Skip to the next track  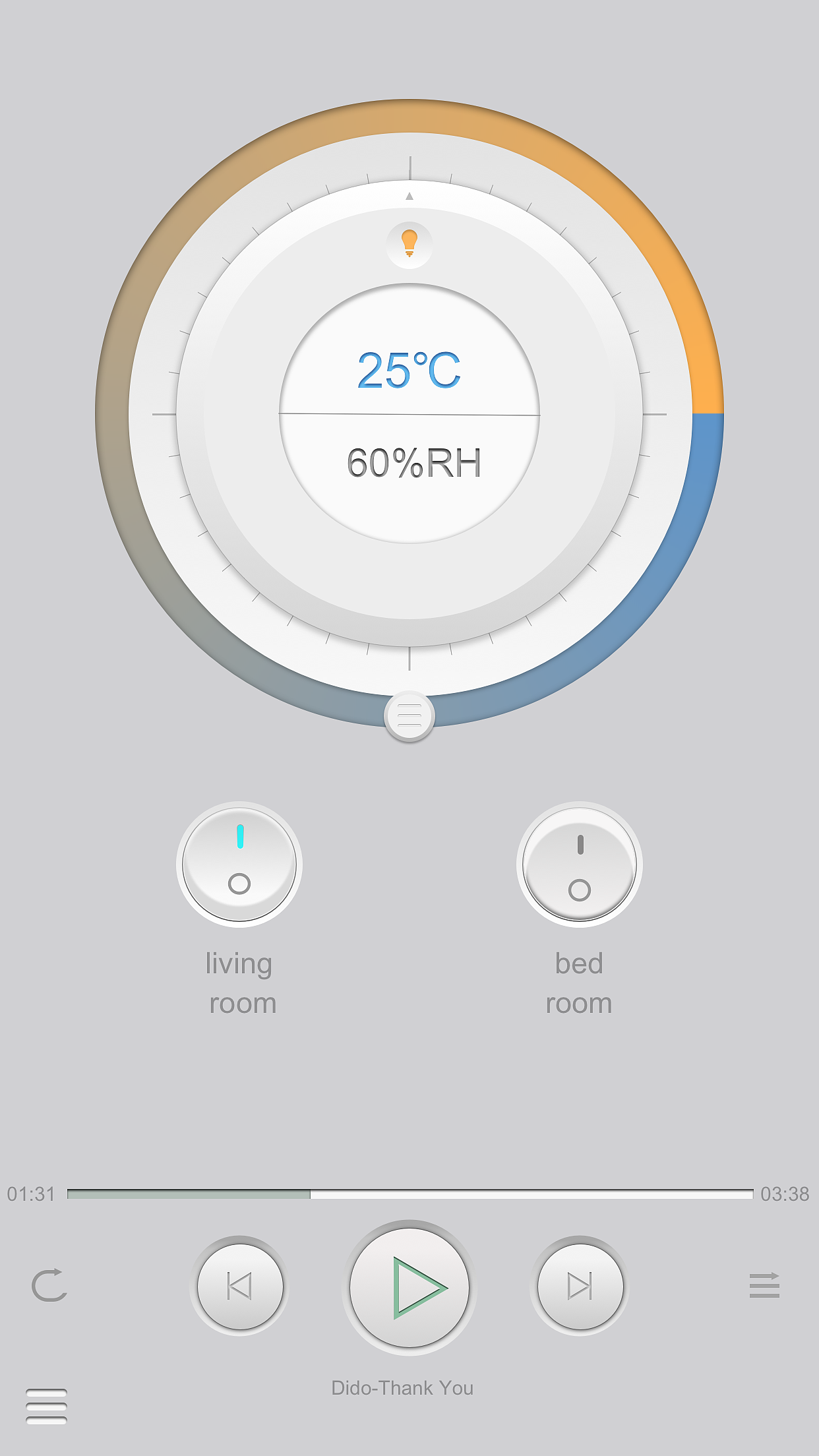tap(580, 1286)
